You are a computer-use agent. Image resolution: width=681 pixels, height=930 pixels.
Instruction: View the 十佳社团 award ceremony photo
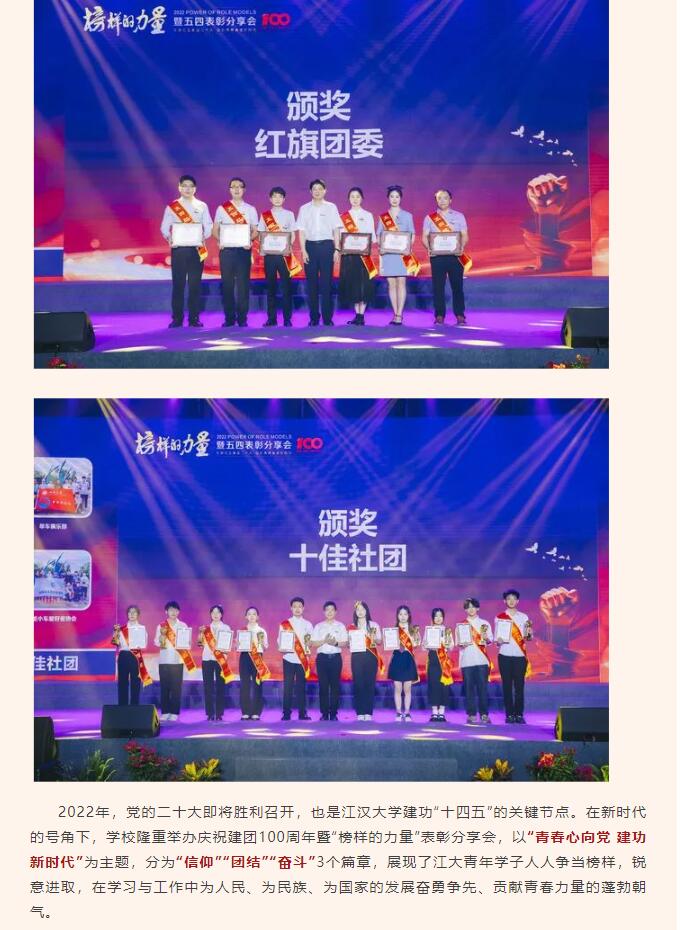(321, 589)
